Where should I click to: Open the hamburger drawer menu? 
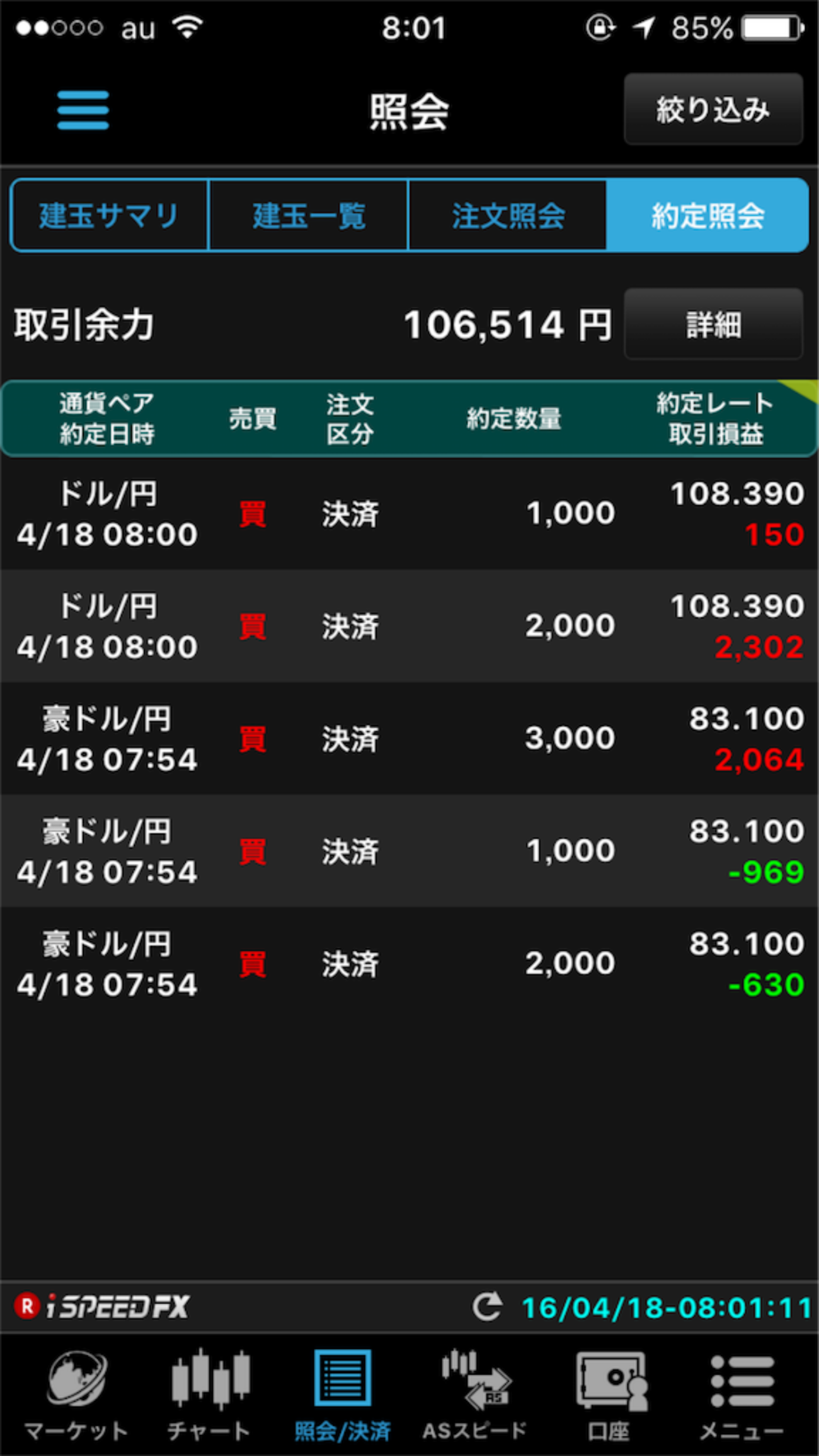(x=83, y=110)
